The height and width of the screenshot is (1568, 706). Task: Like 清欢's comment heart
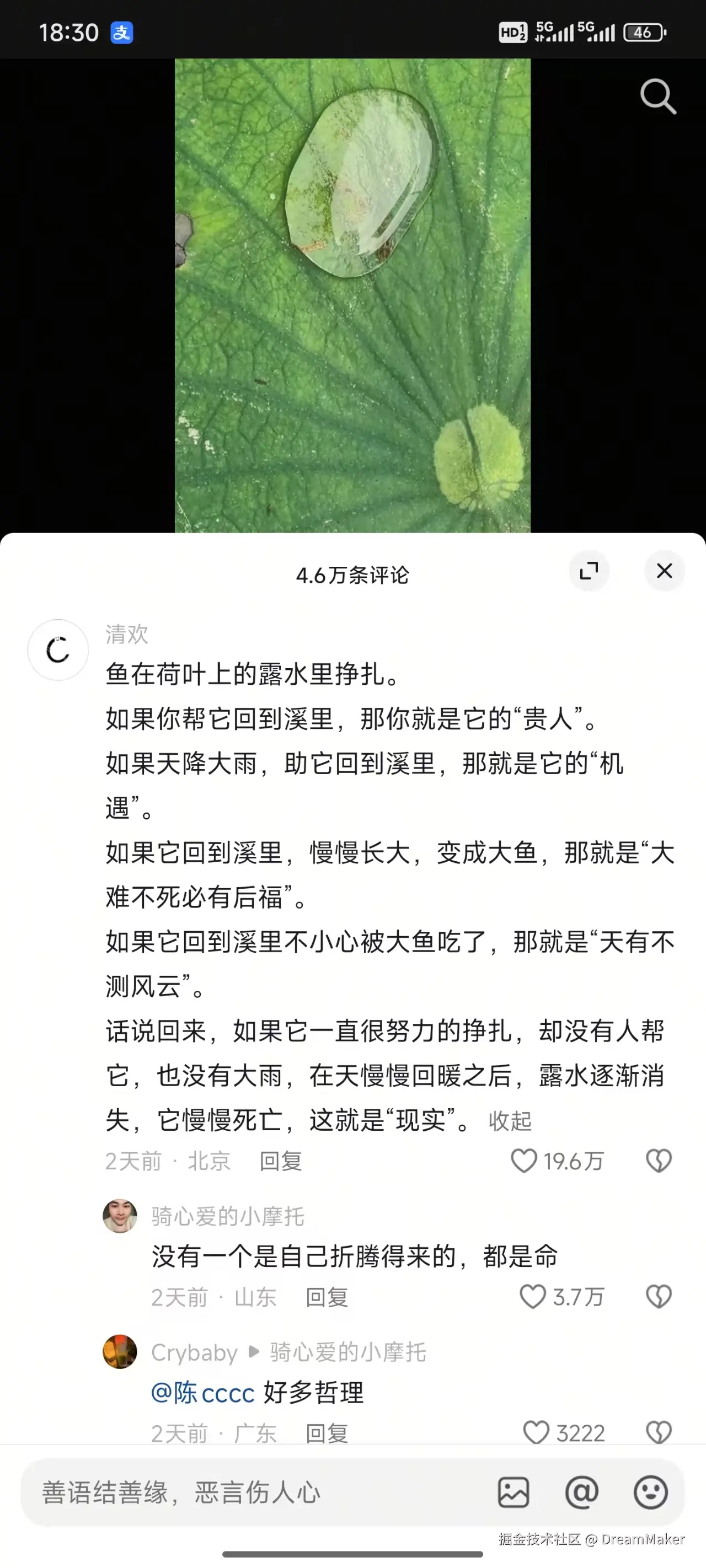pyautogui.click(x=525, y=1160)
